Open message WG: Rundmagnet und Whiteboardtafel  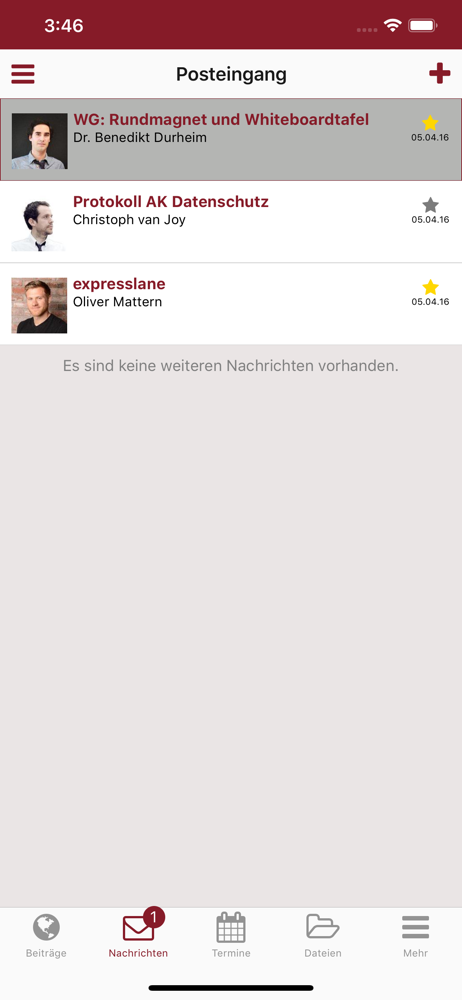pyautogui.click(x=231, y=140)
